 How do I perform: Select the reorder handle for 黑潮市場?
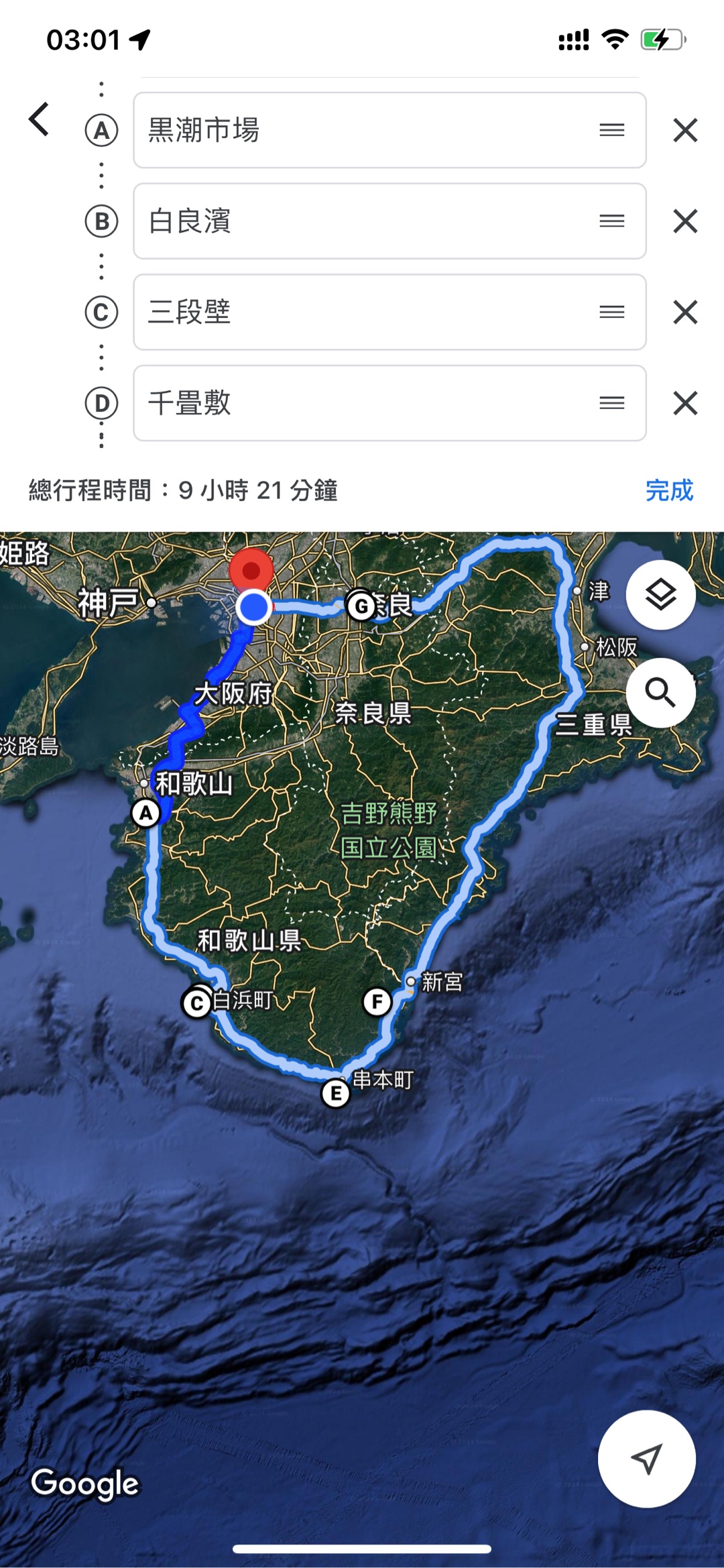[611, 130]
